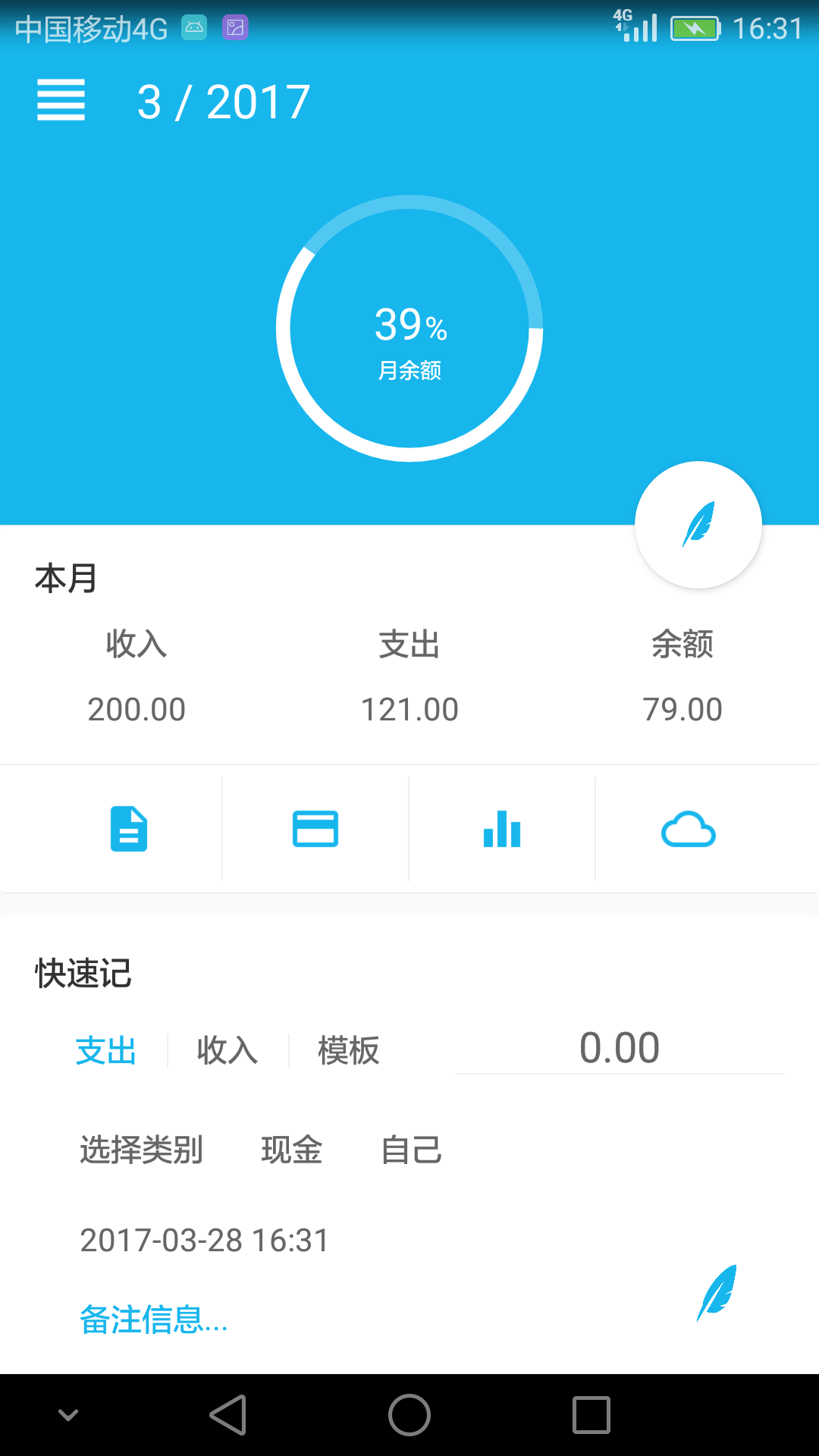
Task: Tap the 39% monthly balance progress ring
Action: [409, 326]
